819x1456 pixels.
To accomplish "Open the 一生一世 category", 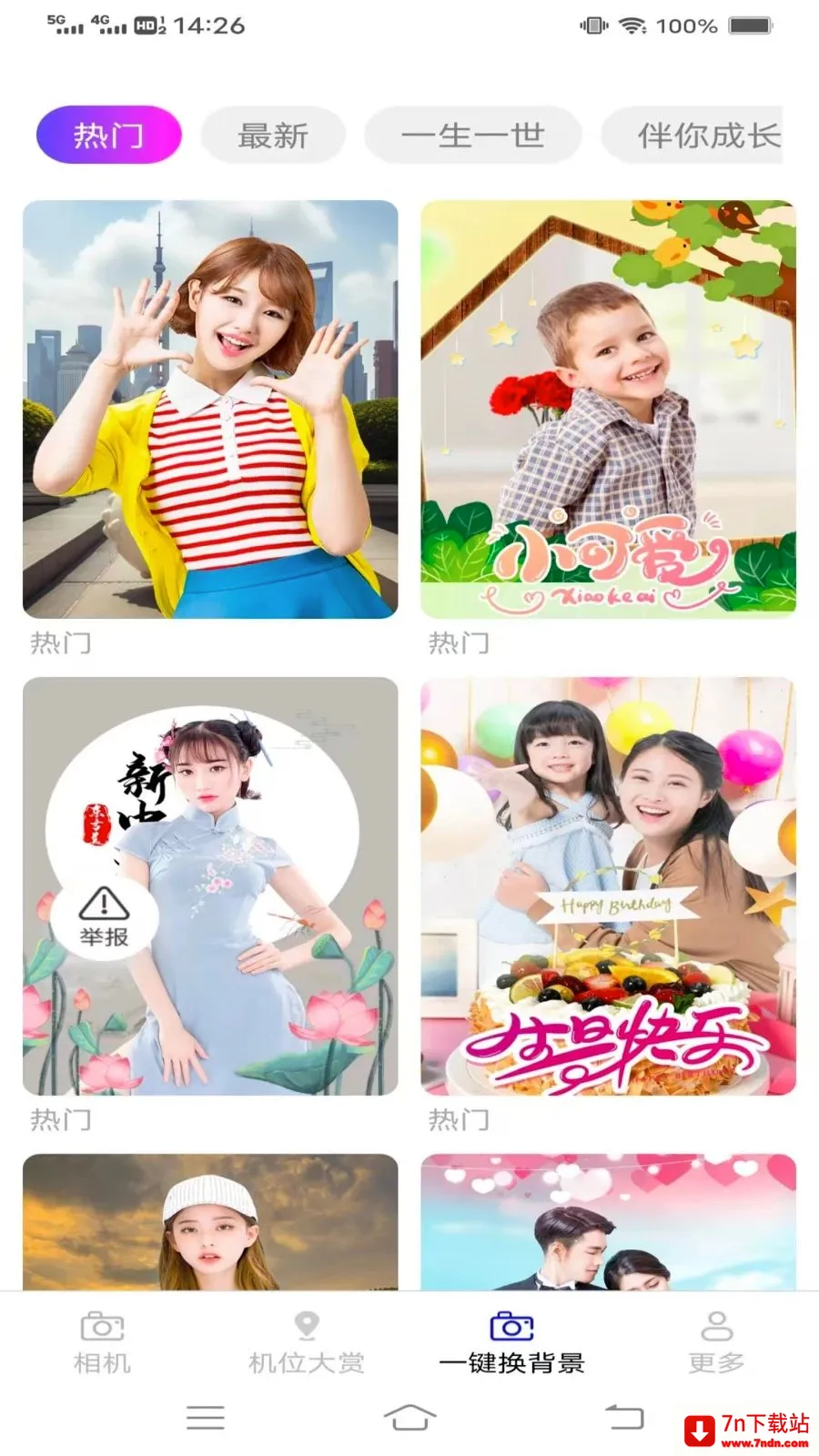I will (x=472, y=135).
